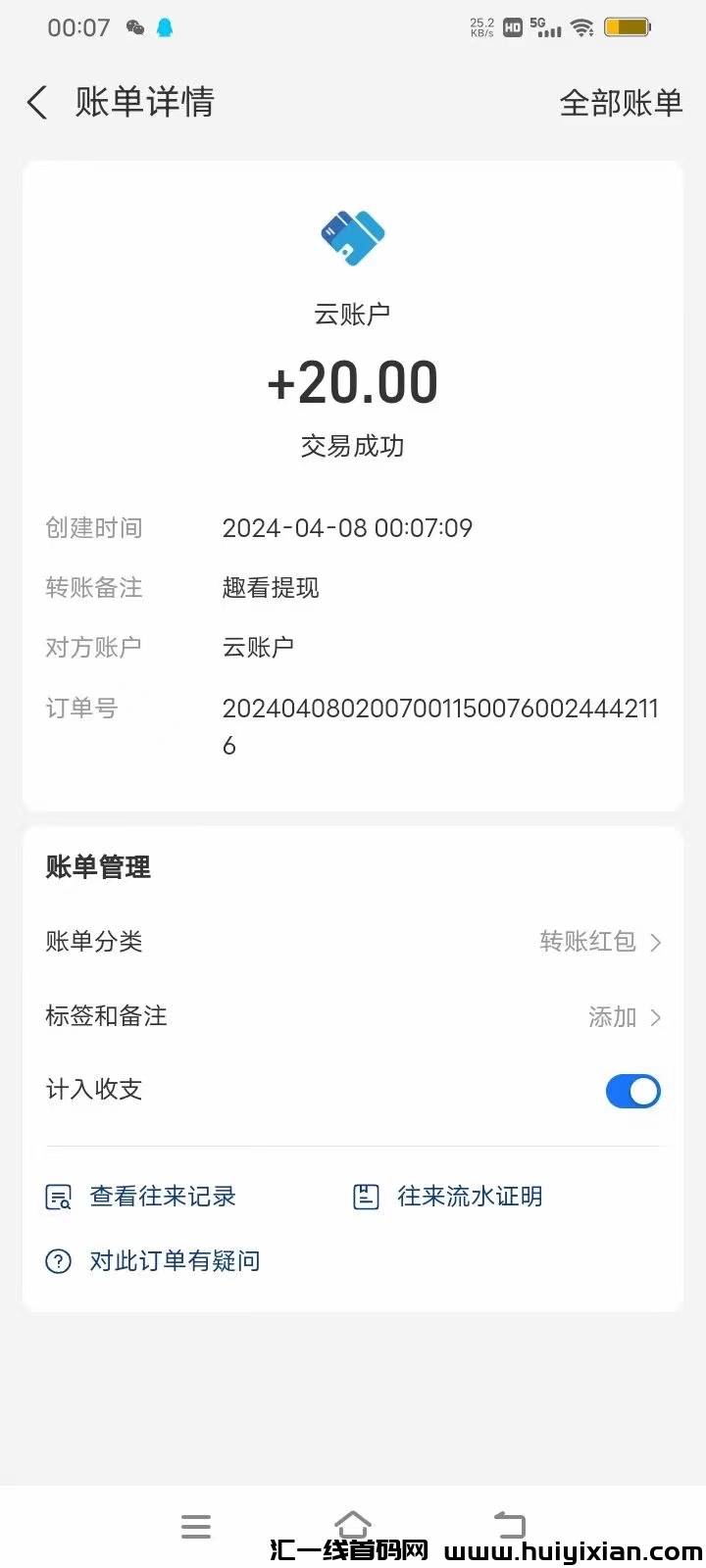Tap the certificate icon beside 往来流水证明

click(366, 1196)
